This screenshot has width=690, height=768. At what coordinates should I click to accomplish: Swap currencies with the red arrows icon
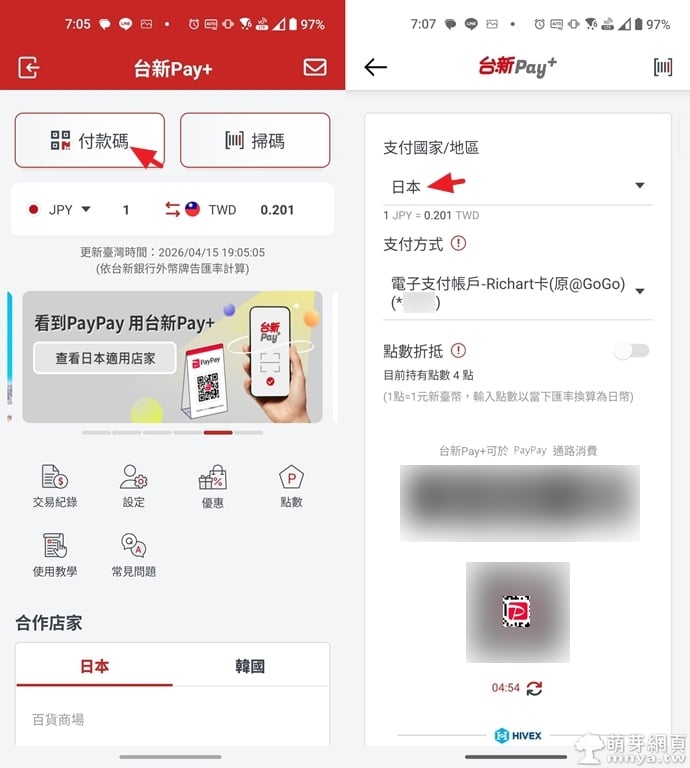tap(172, 210)
